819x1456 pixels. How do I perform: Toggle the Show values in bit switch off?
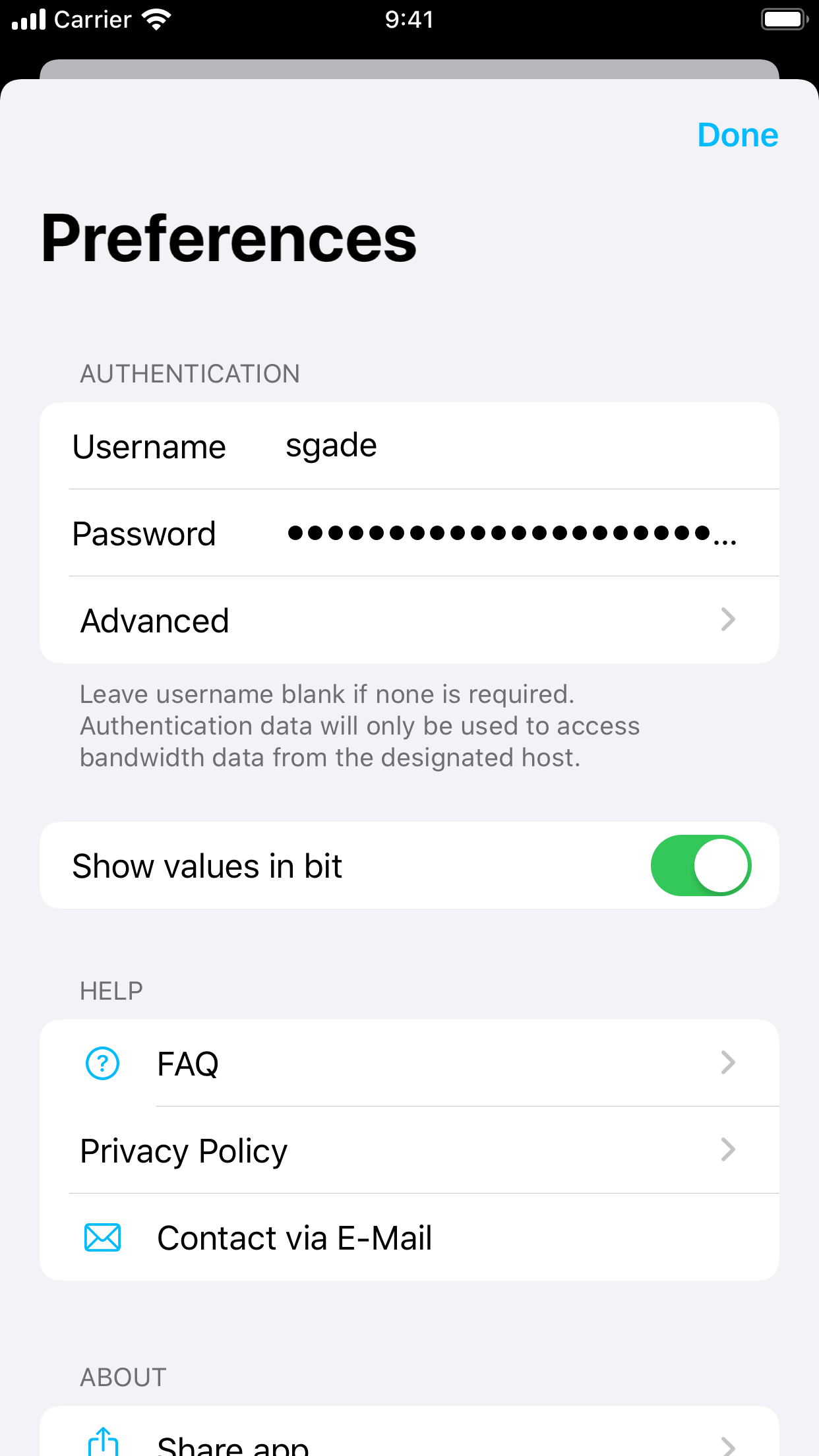[701, 865]
